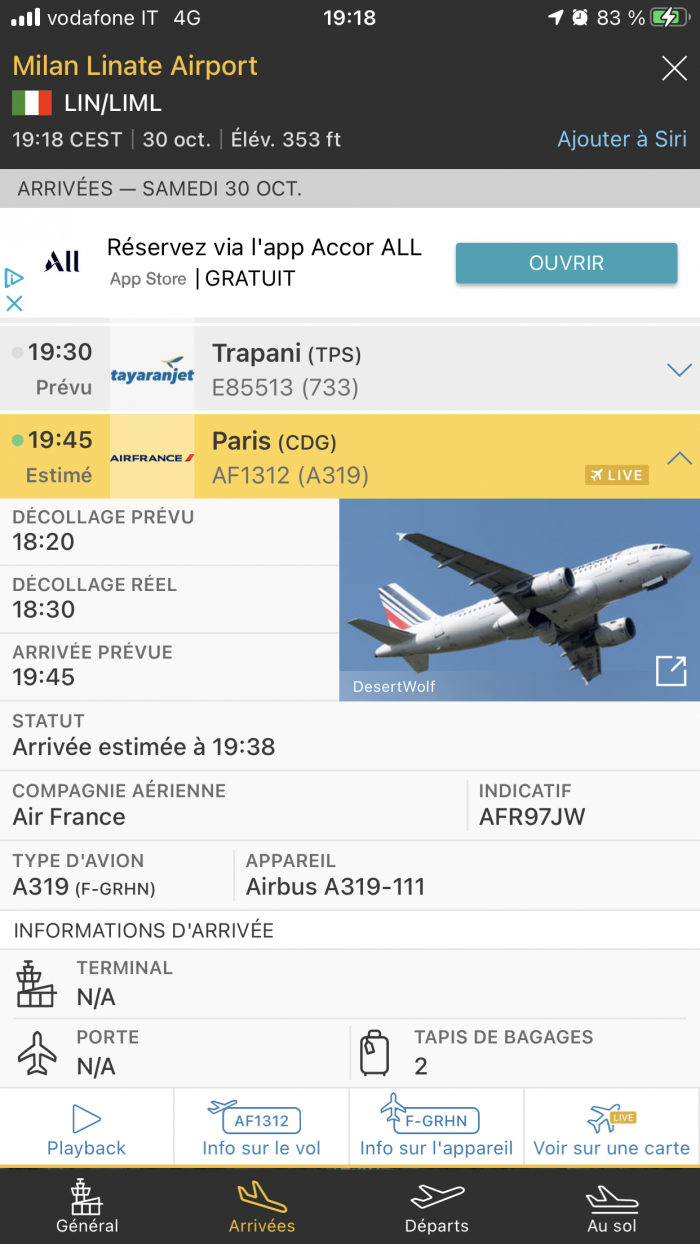Go to the Au sol tab
Screen dimensions: 700x1244
[611, 1206]
